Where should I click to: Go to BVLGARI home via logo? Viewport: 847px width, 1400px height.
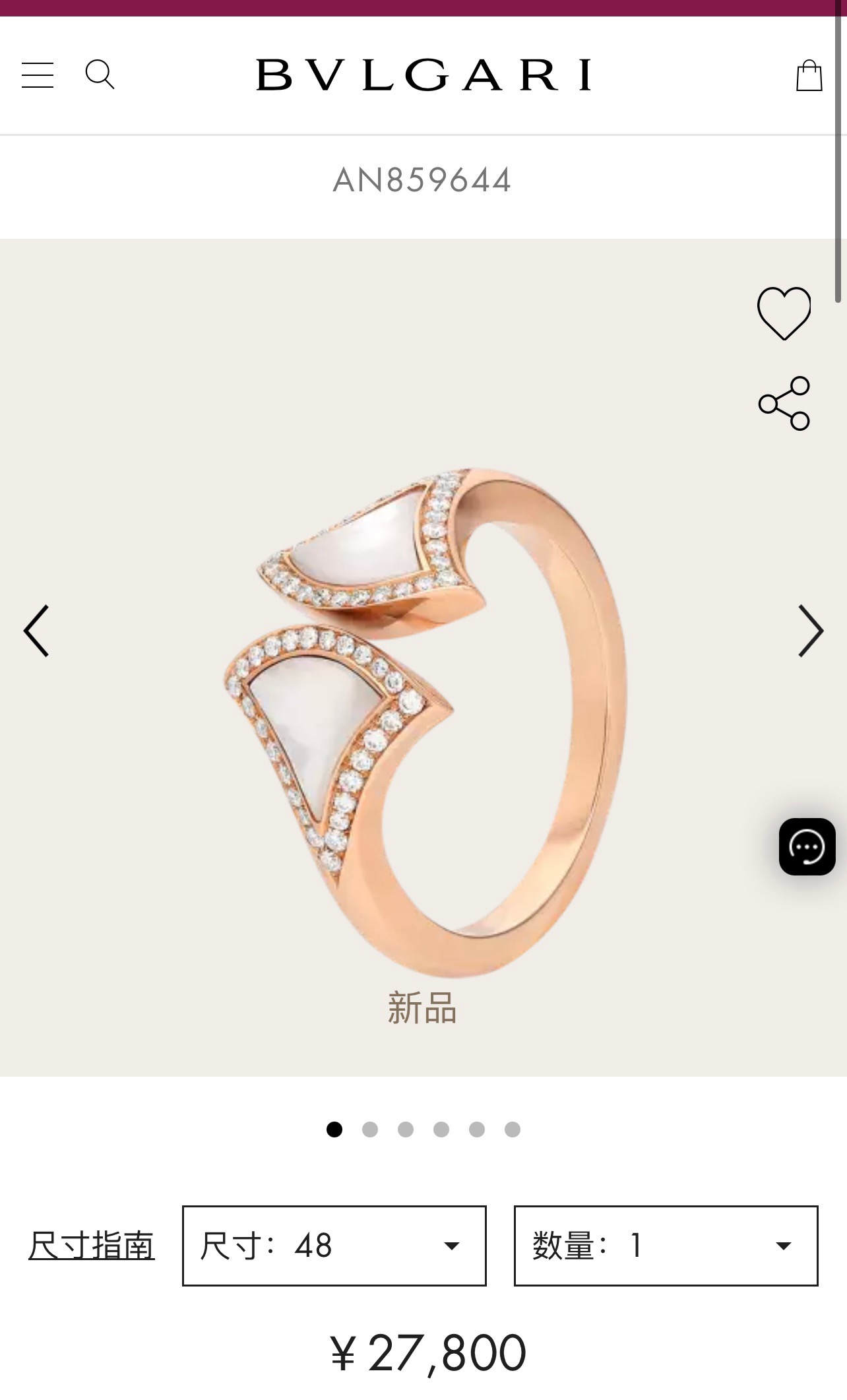click(x=423, y=75)
